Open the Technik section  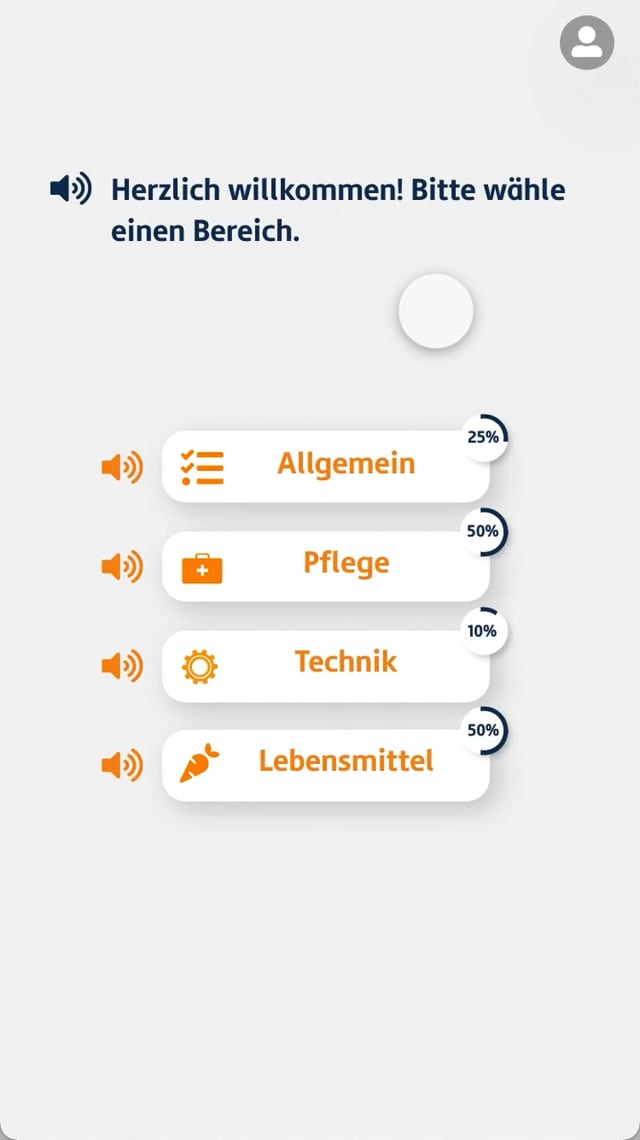(x=326, y=664)
